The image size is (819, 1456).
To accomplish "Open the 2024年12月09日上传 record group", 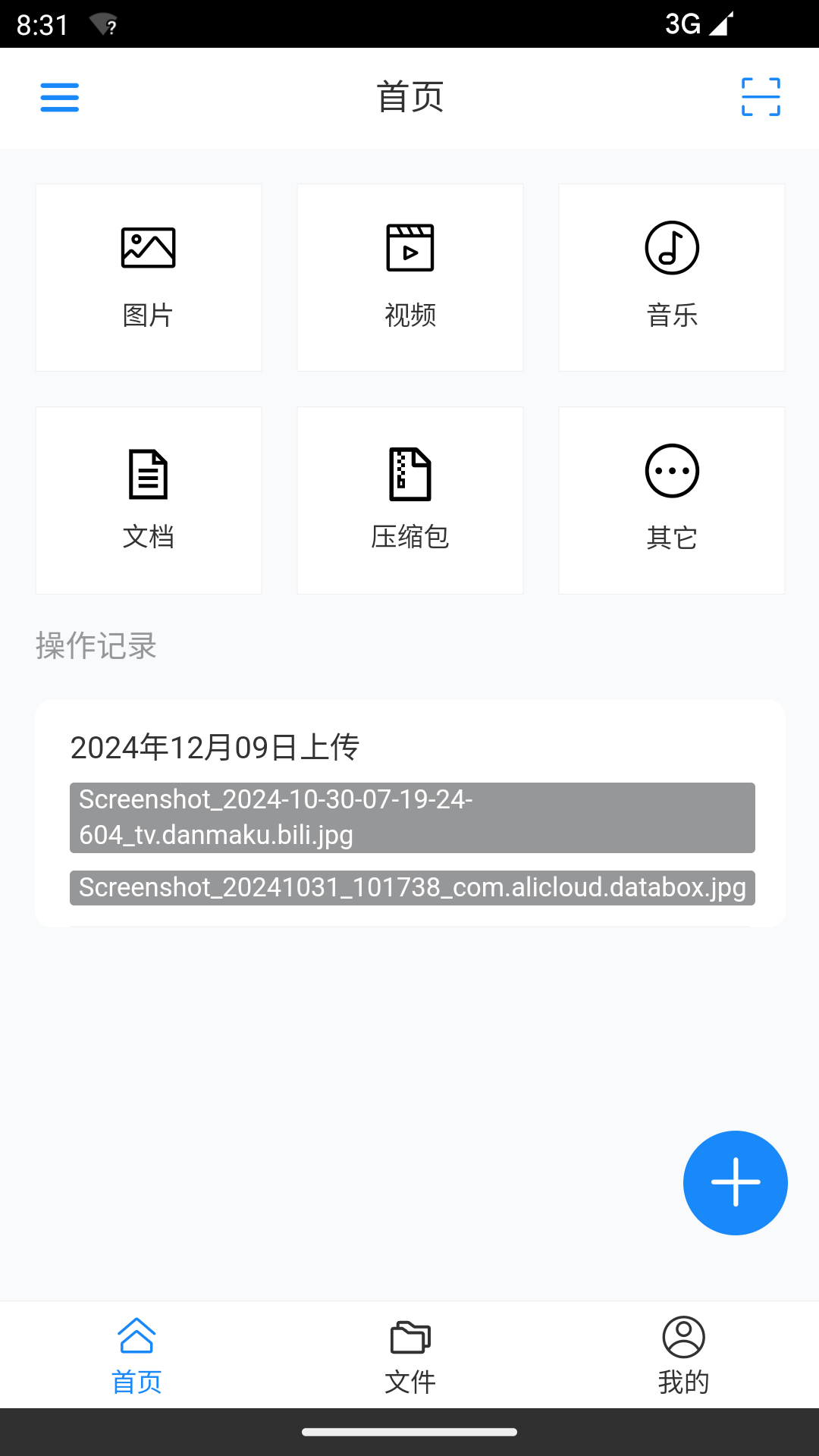I will coord(216,747).
